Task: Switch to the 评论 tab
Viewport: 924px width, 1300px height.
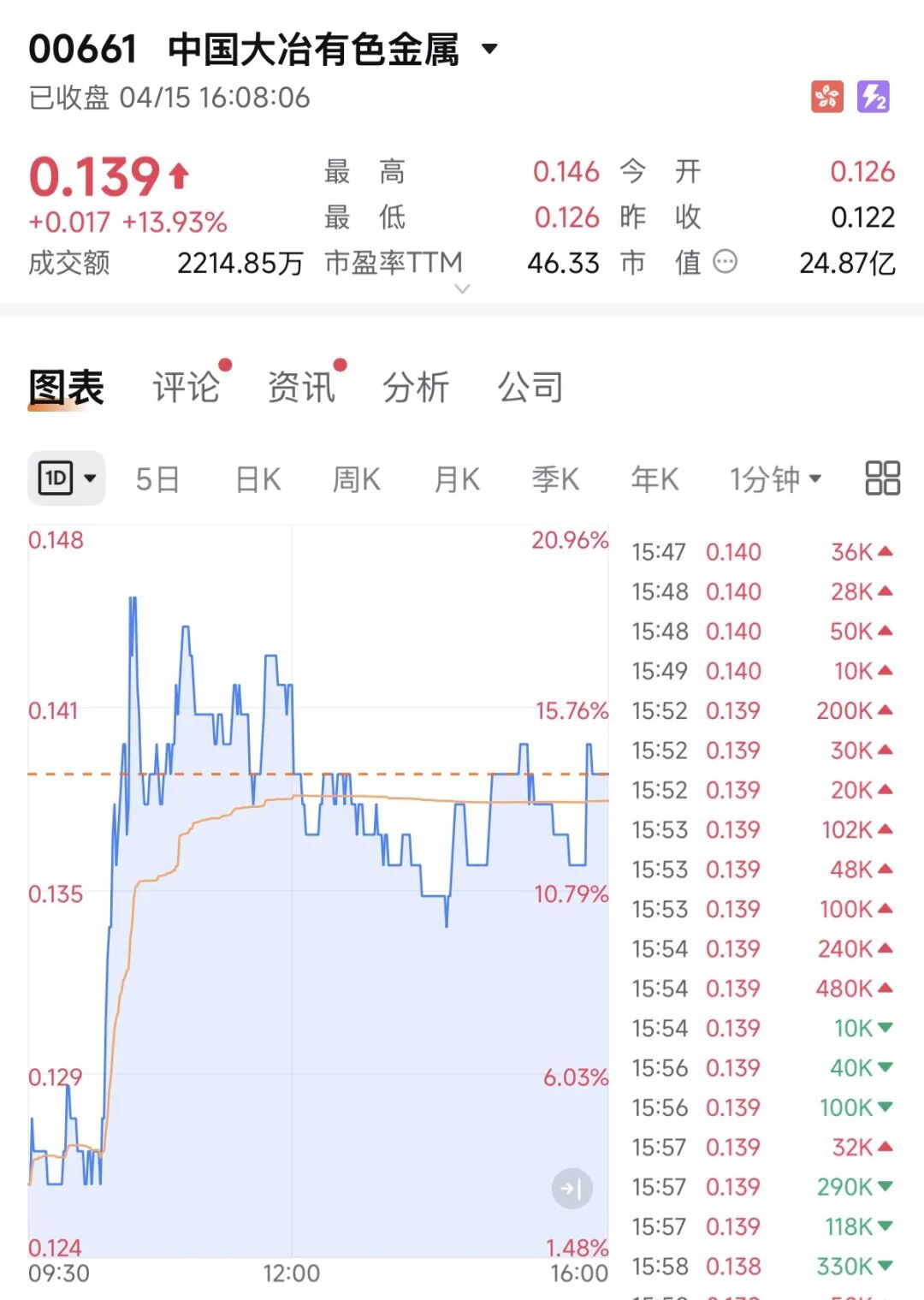Action: point(186,388)
